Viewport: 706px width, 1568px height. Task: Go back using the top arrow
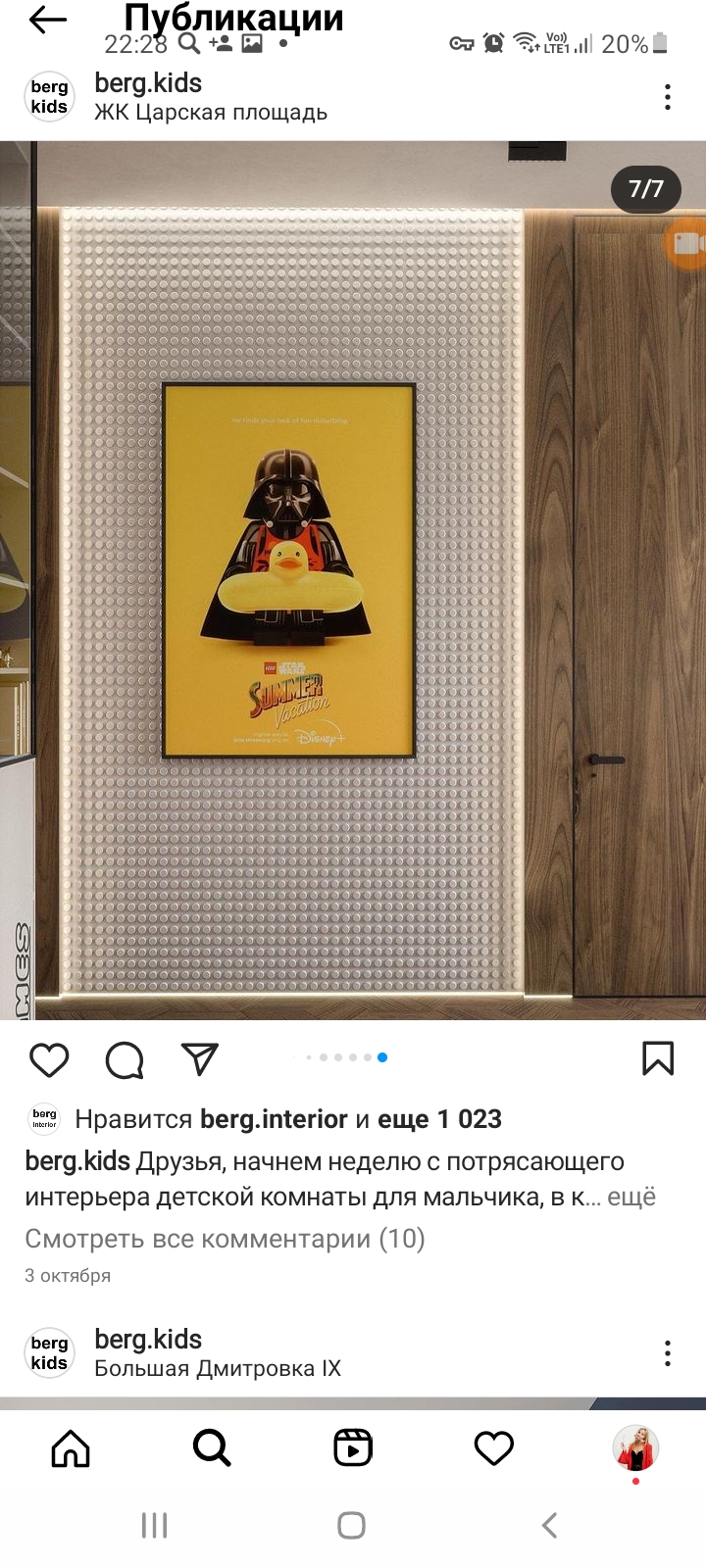47,20
